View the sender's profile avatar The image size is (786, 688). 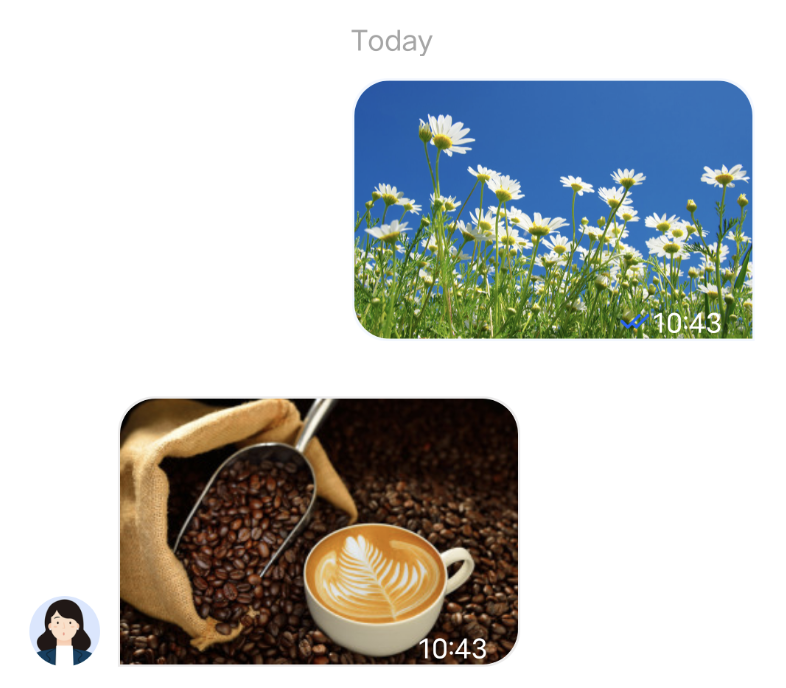click(64, 632)
